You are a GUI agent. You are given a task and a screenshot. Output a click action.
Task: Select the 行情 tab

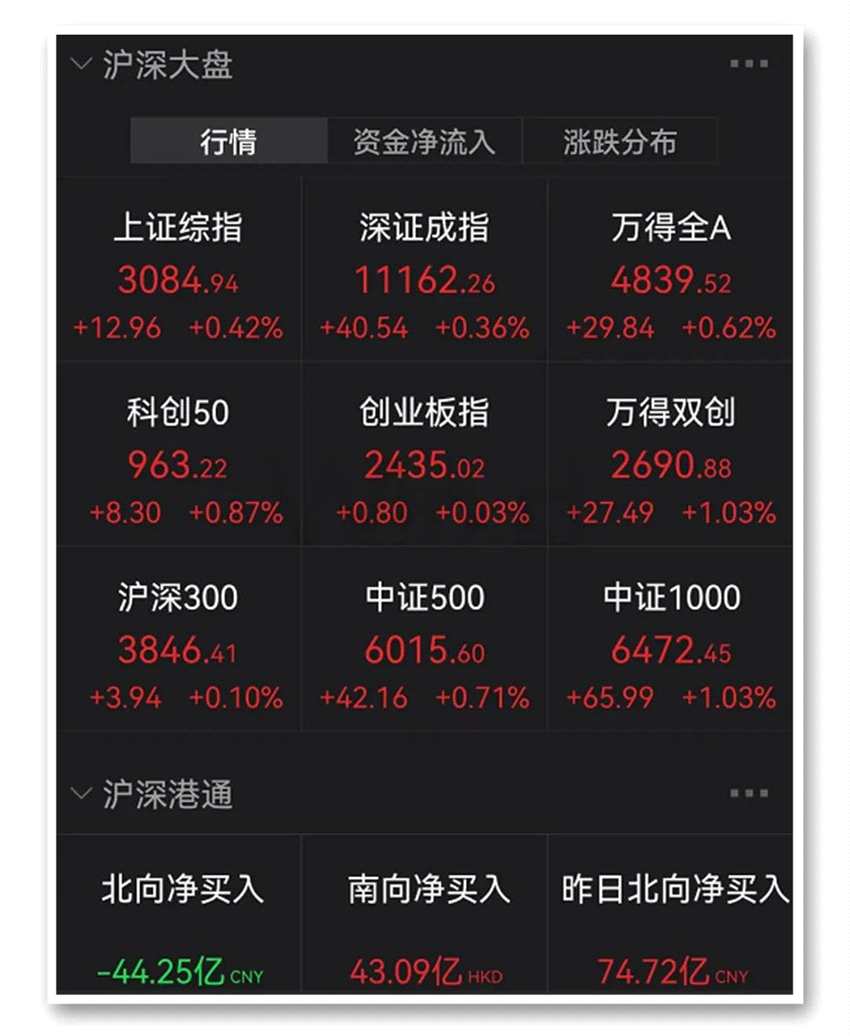click(227, 140)
